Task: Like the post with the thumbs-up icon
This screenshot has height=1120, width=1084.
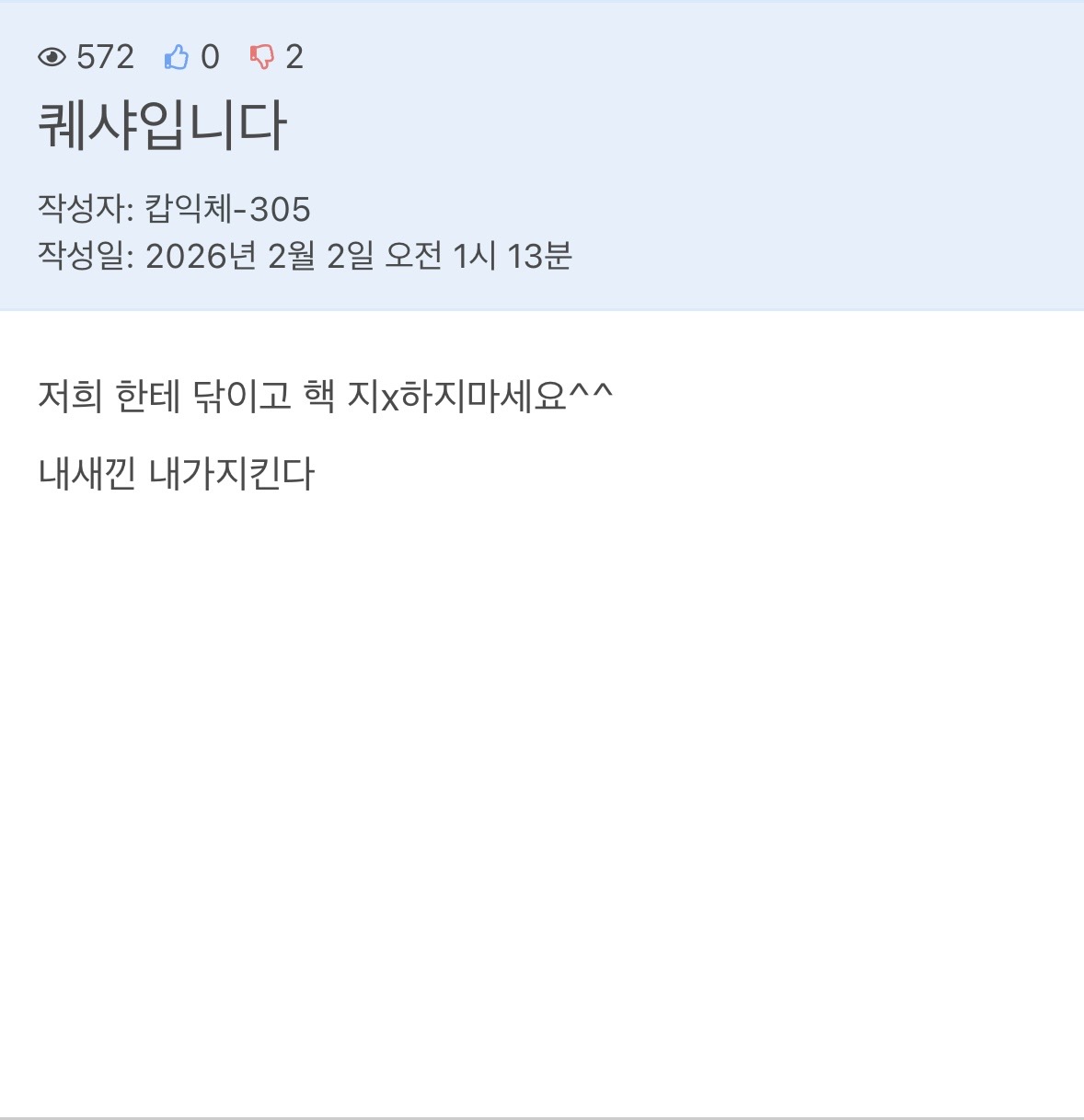Action: (176, 58)
